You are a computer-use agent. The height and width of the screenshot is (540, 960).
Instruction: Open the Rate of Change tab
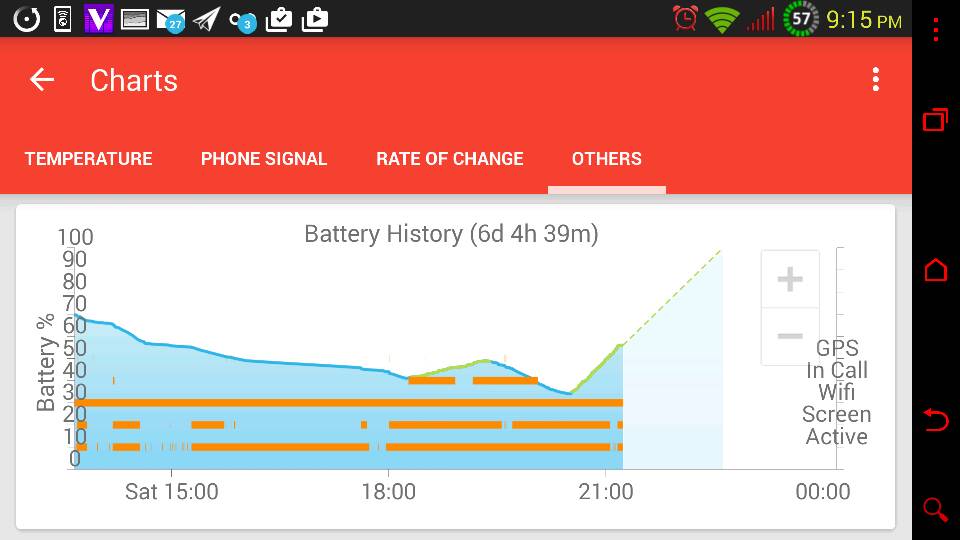pos(450,159)
